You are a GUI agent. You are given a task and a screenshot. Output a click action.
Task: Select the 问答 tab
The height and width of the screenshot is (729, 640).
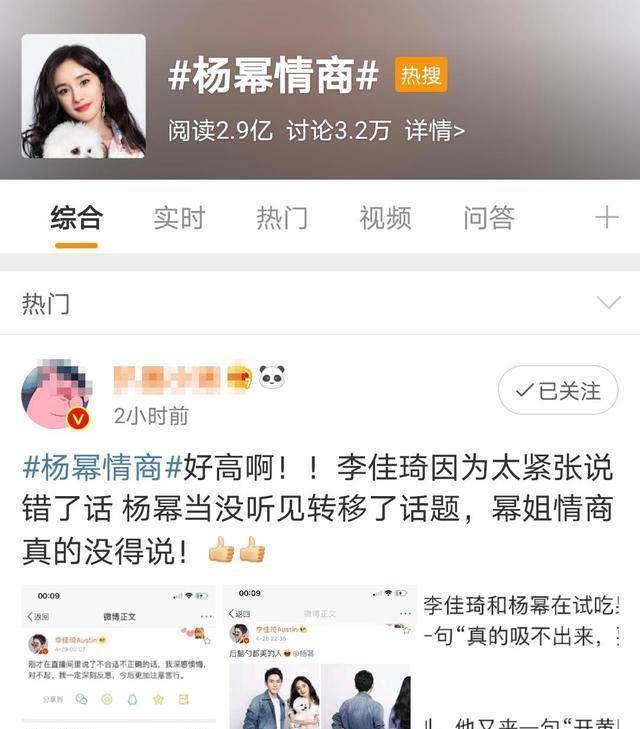click(x=488, y=217)
